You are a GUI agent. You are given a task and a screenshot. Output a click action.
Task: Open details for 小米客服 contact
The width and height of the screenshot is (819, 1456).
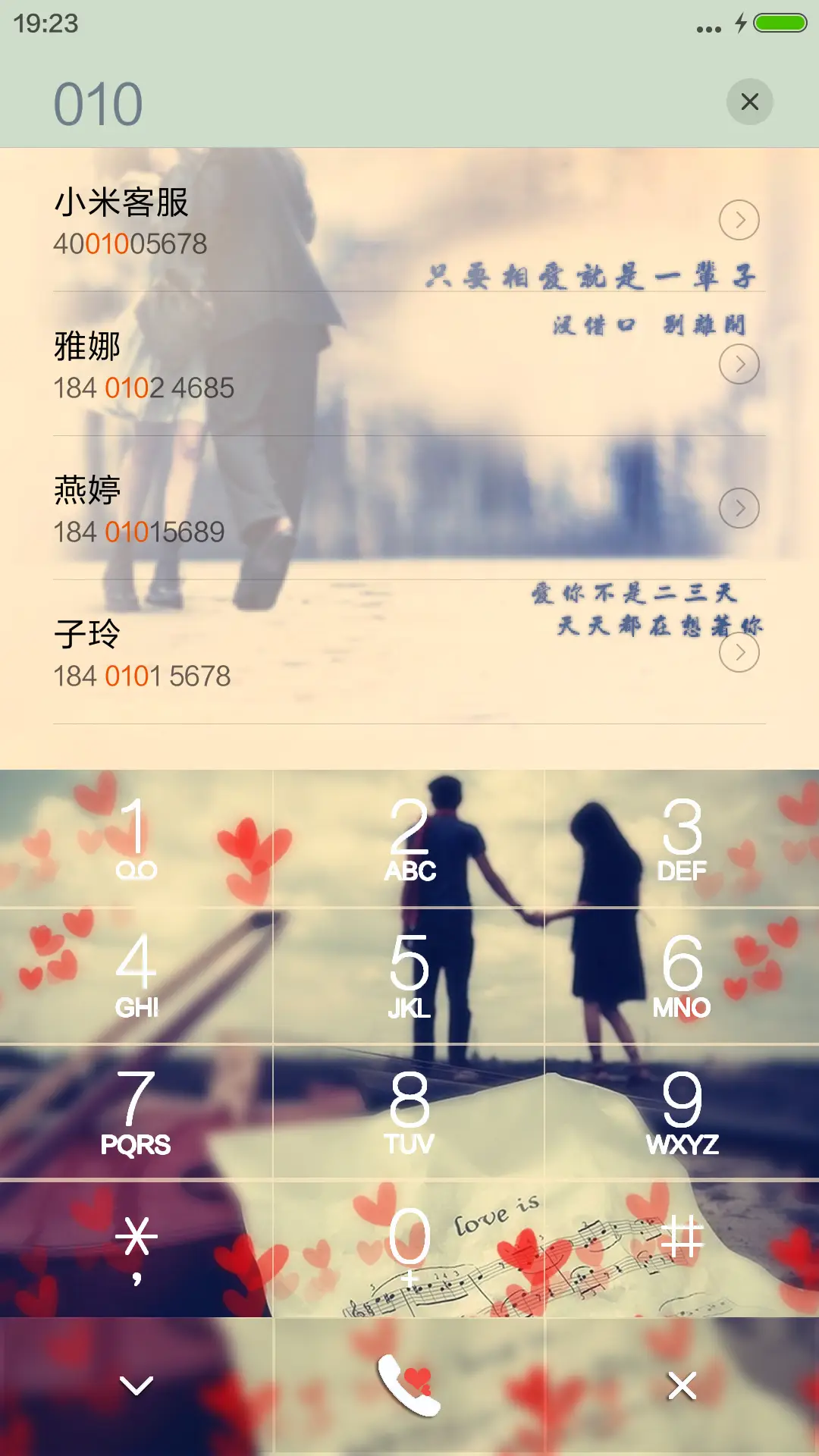click(x=739, y=220)
